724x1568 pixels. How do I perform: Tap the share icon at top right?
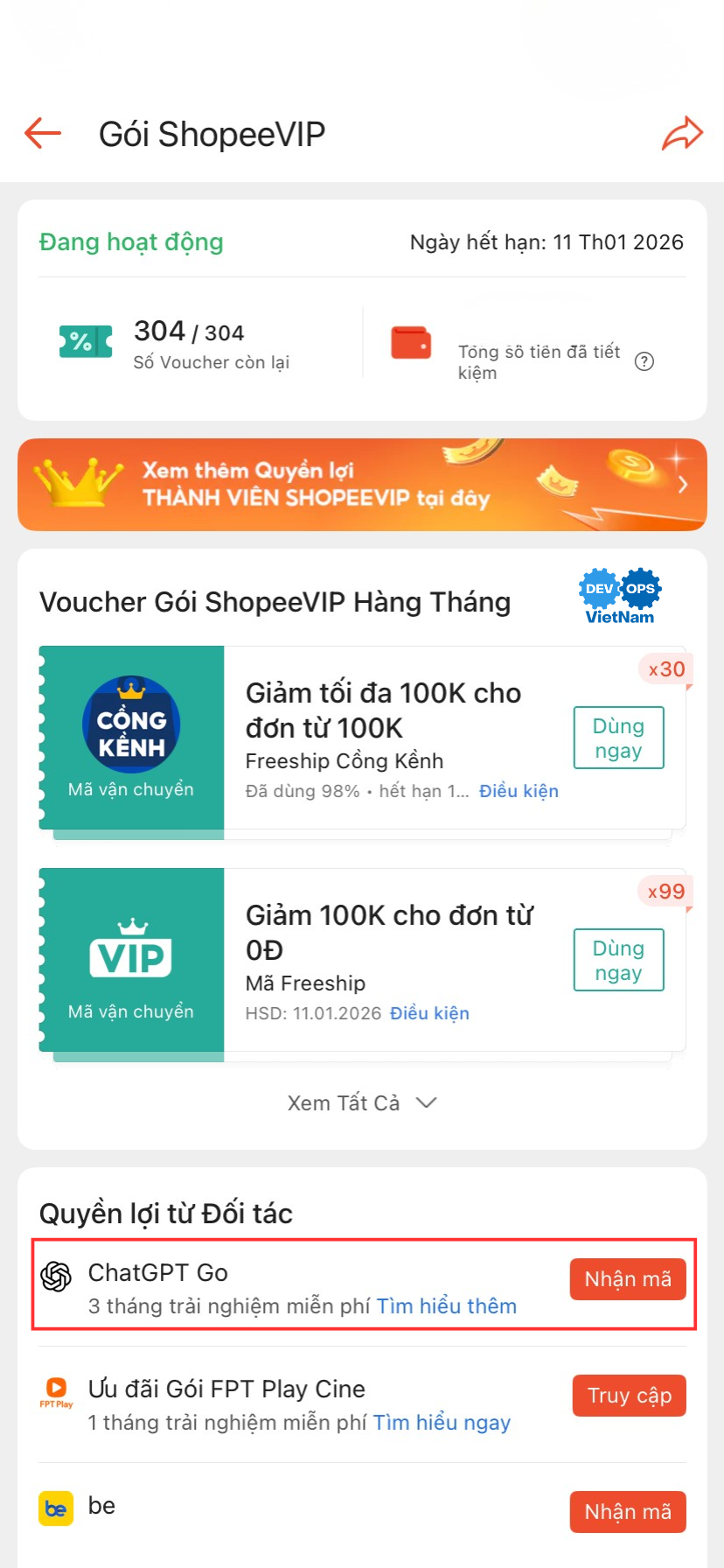[682, 133]
